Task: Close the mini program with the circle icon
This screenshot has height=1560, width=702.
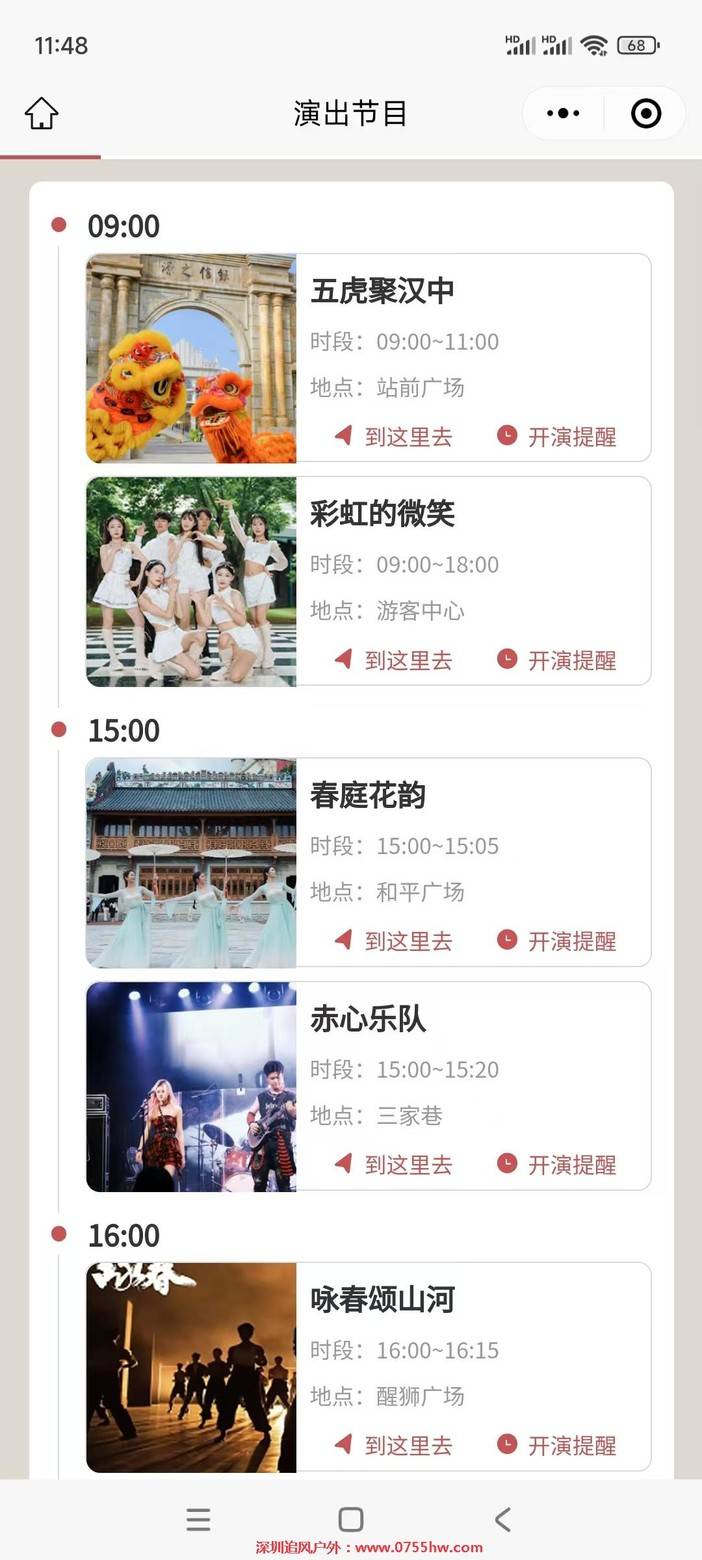Action: click(x=646, y=113)
